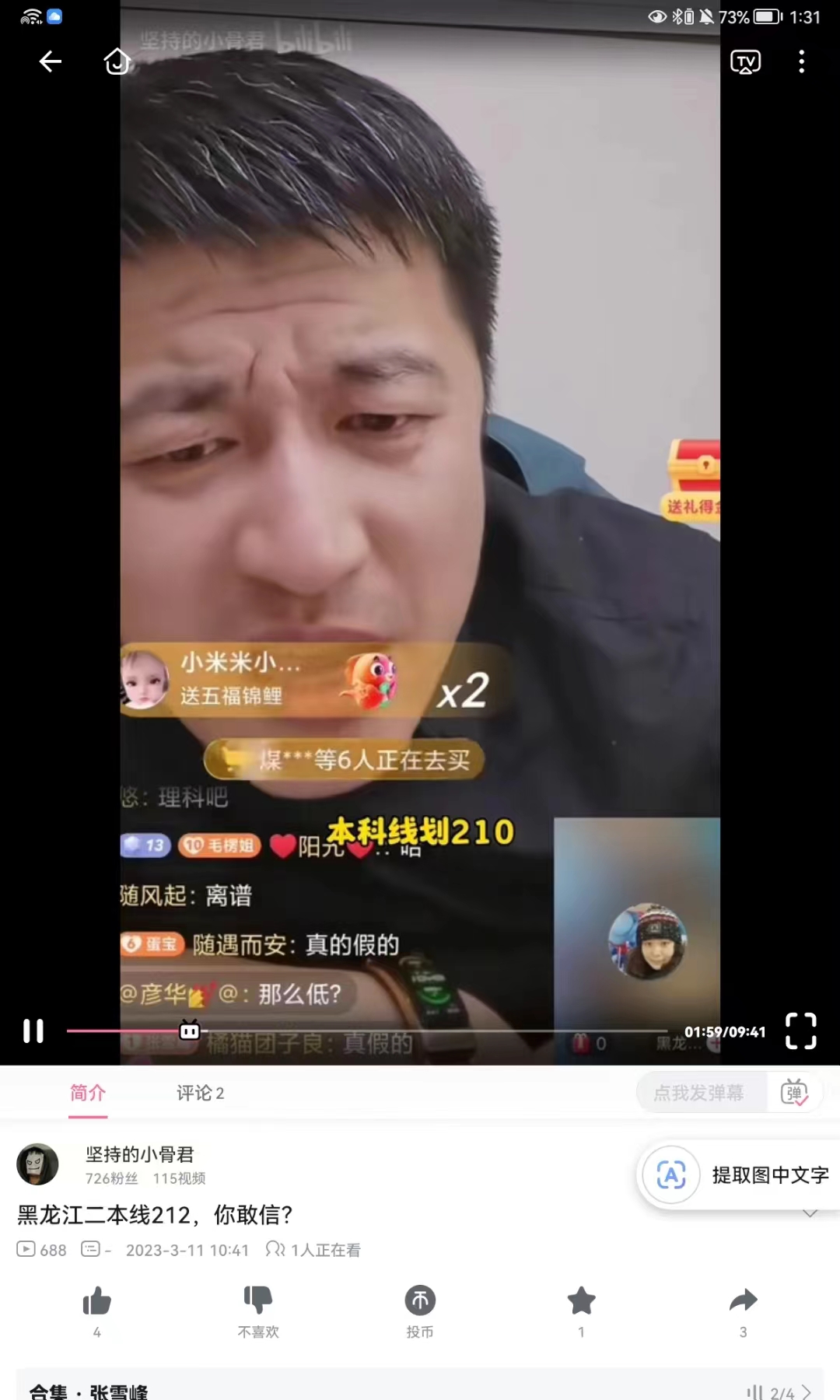
Task: Add the video to favorites
Action: point(581,1300)
